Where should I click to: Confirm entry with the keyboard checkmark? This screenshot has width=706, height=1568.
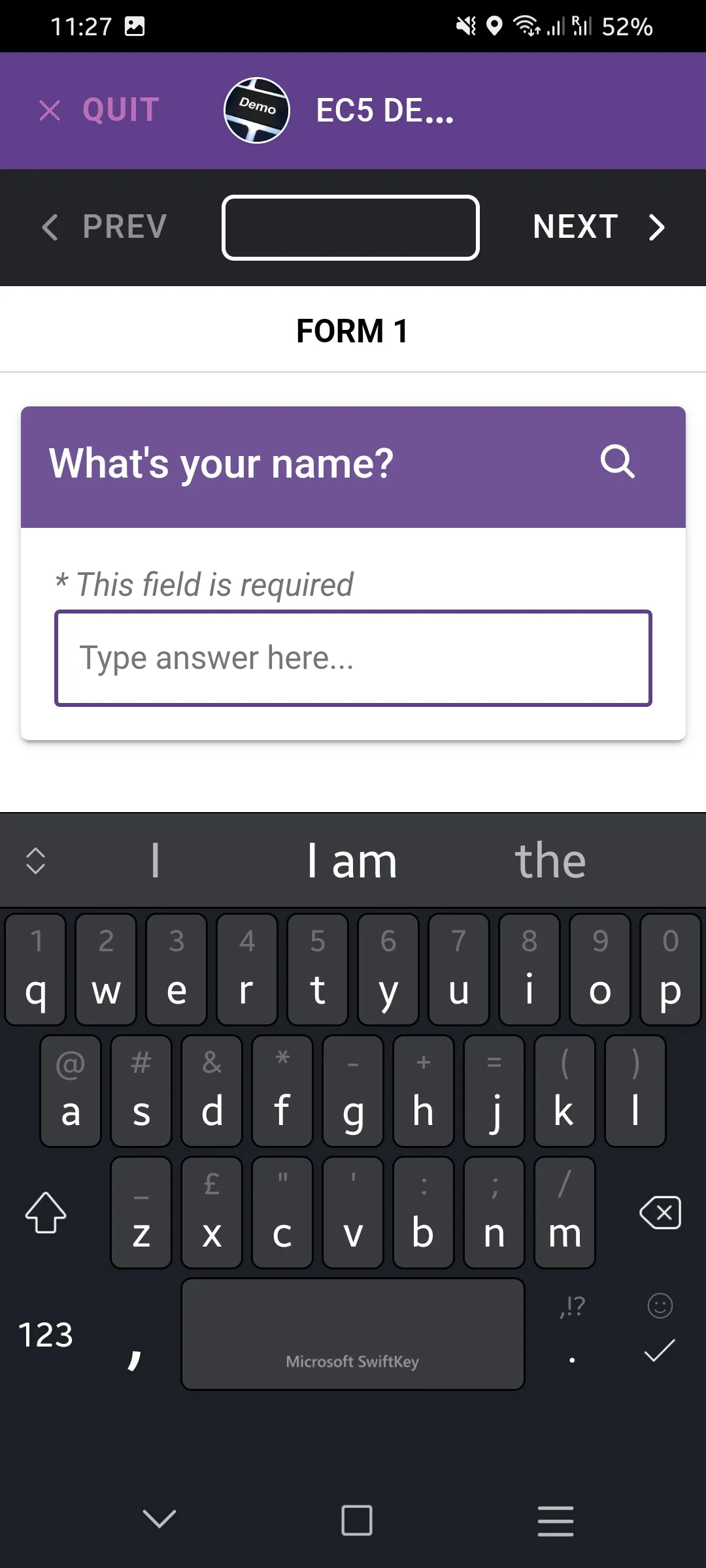point(660,1350)
